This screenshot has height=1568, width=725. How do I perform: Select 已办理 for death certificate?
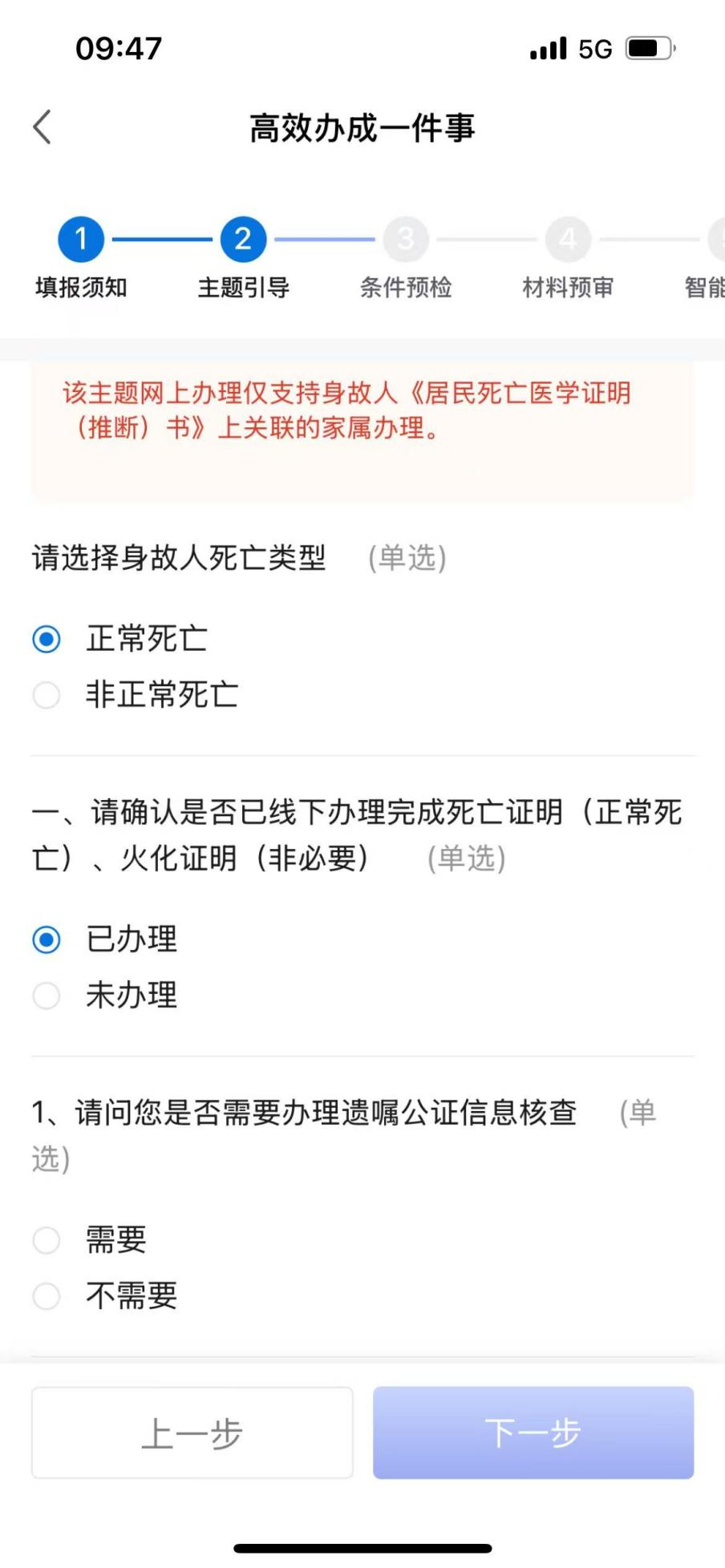(x=47, y=939)
